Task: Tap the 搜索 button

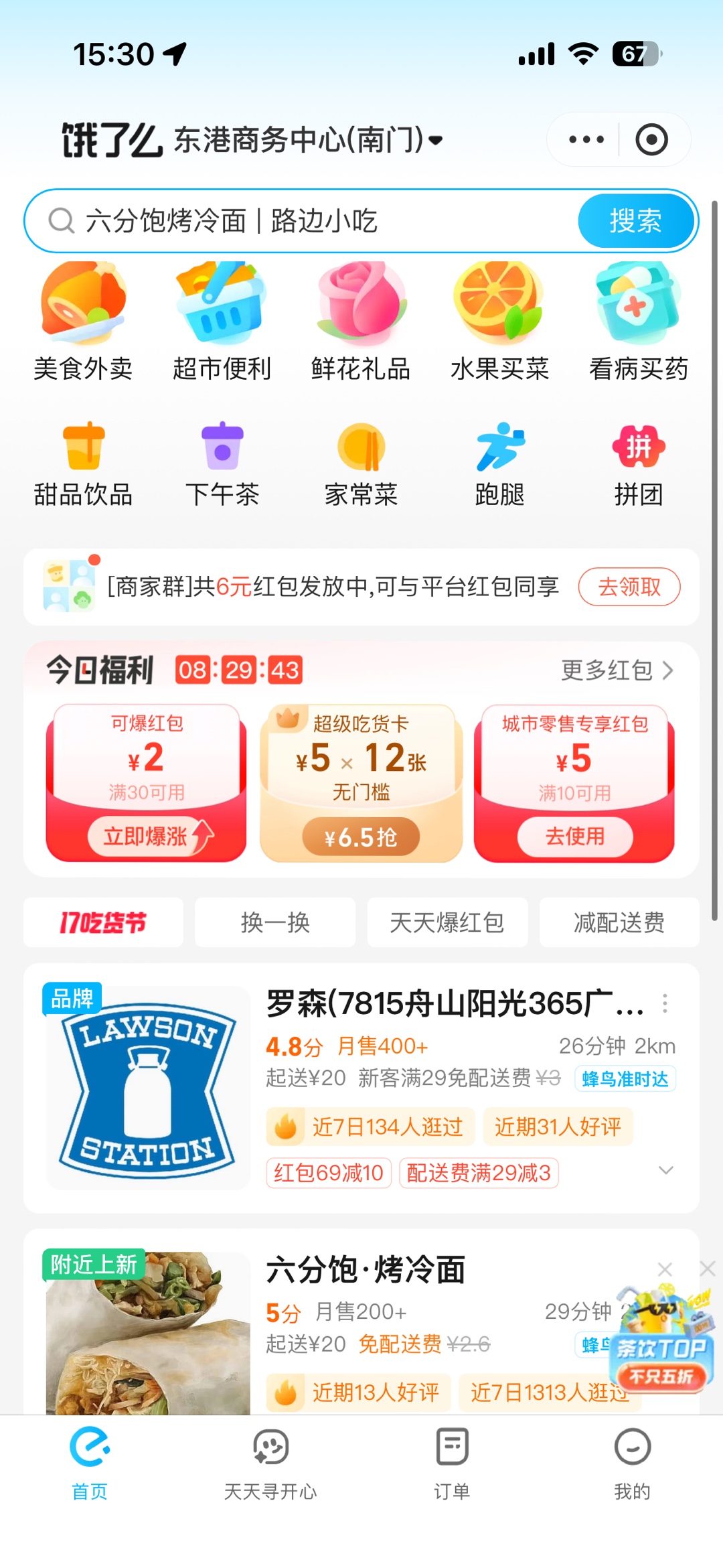Action: pos(635,220)
